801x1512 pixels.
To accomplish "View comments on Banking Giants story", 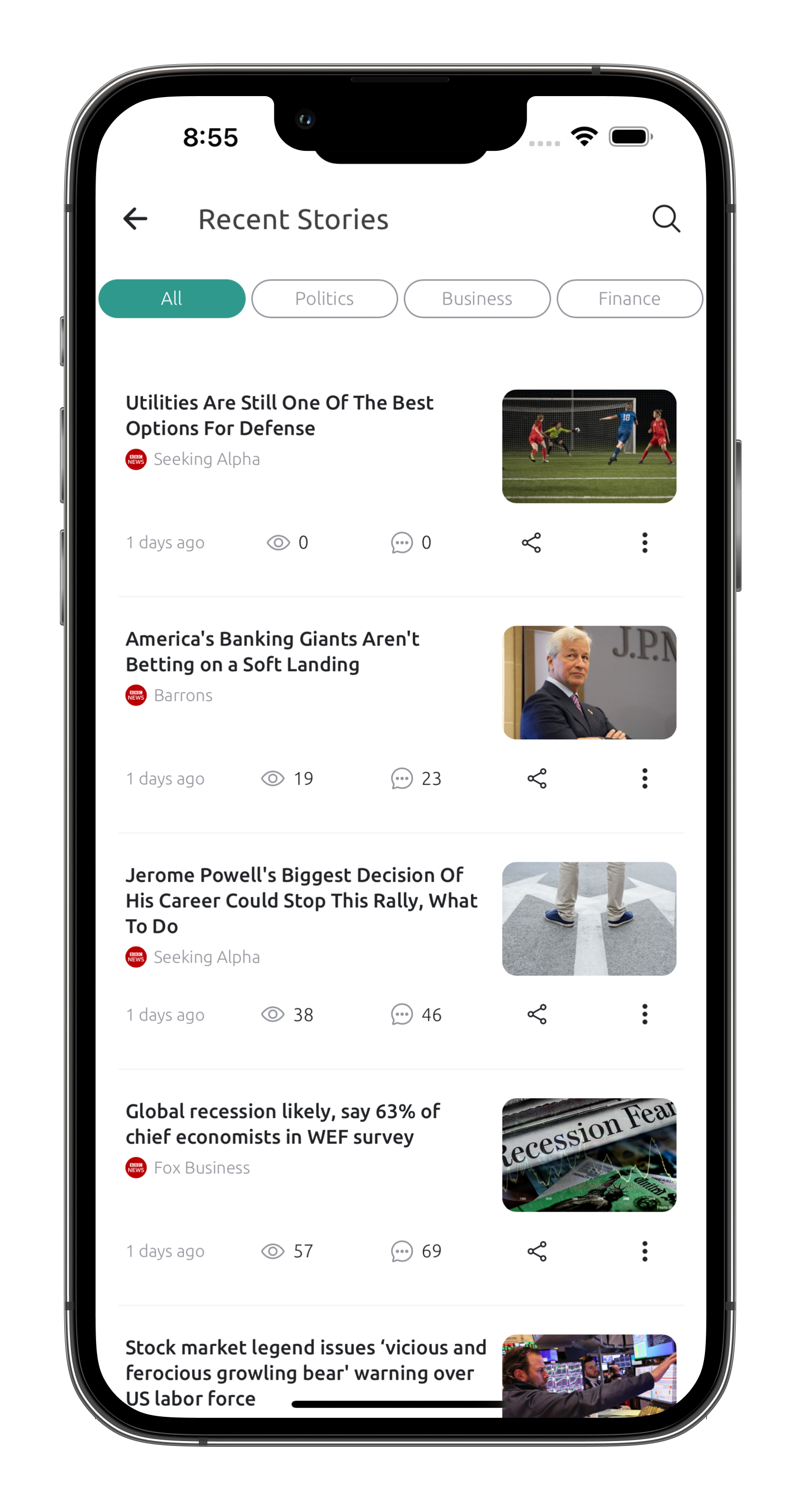I will [416, 779].
